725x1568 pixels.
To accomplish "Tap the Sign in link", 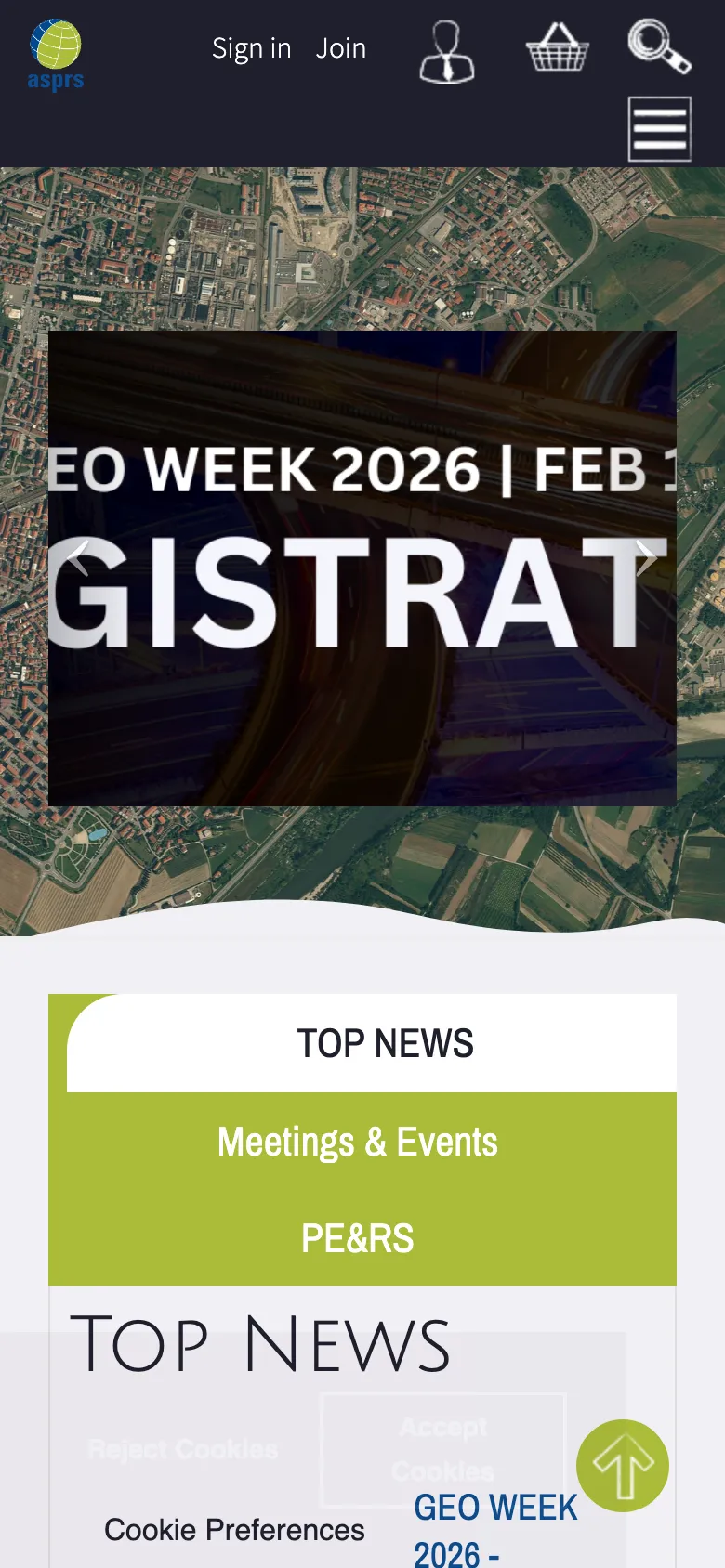I will (x=251, y=48).
